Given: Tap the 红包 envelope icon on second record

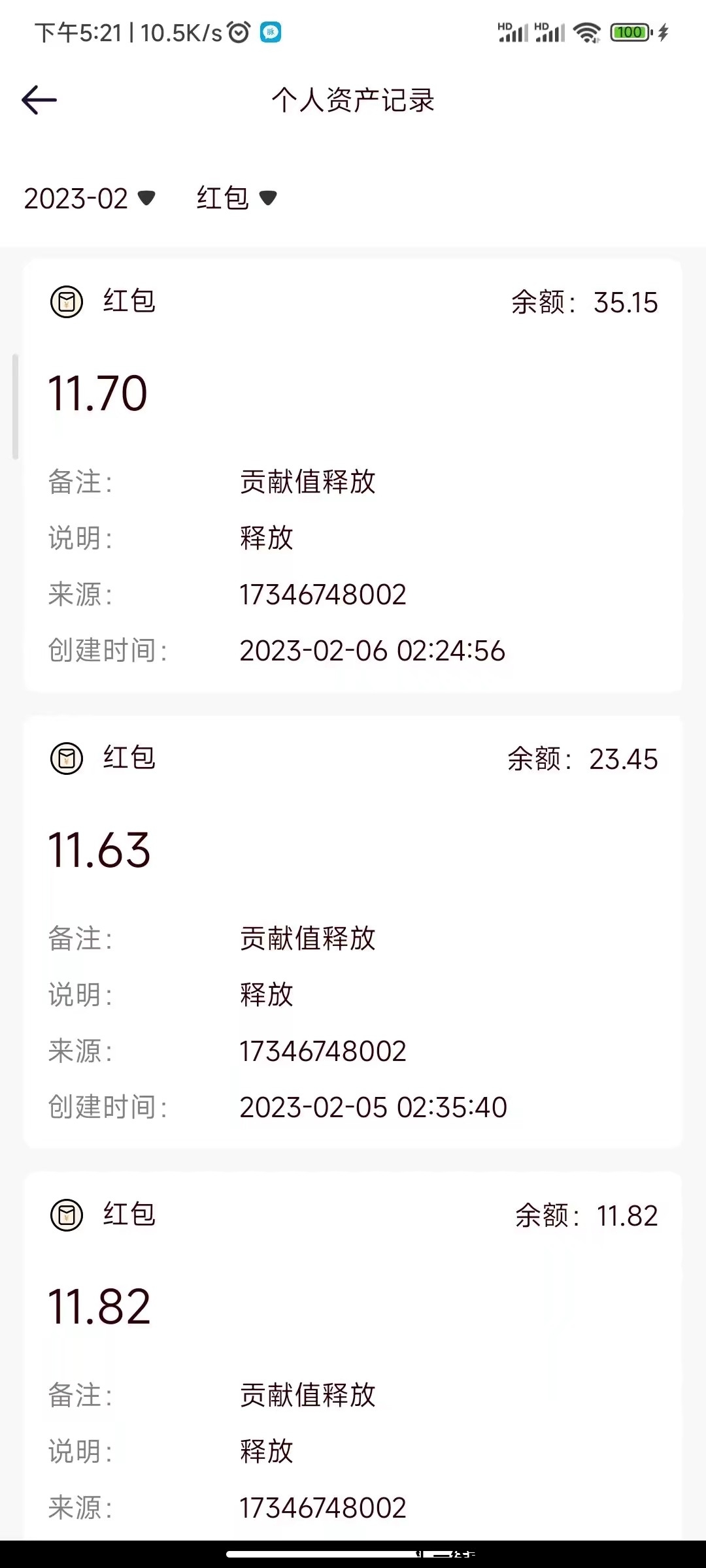Looking at the screenshot, I should [67, 759].
